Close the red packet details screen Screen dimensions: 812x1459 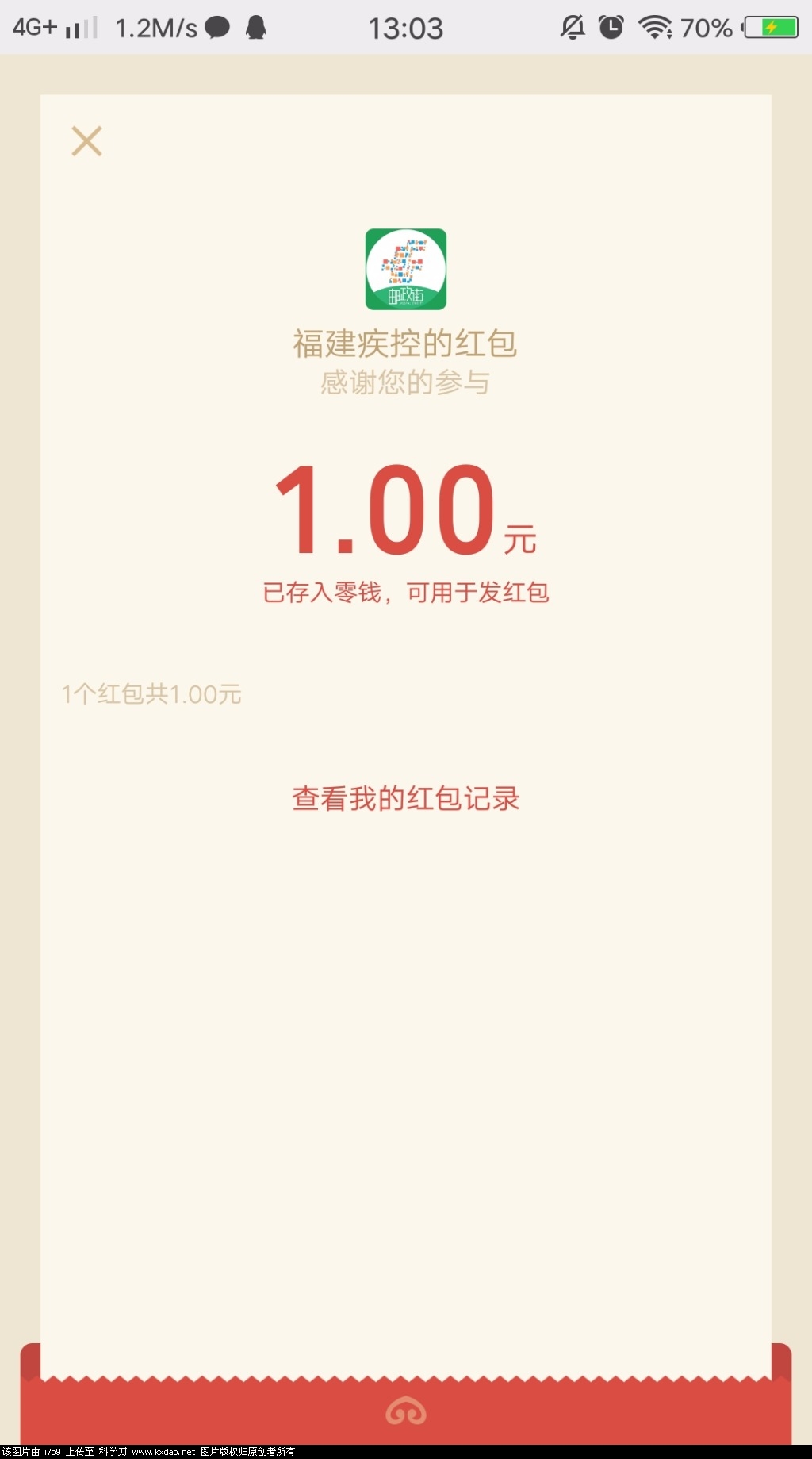pyautogui.click(x=86, y=141)
